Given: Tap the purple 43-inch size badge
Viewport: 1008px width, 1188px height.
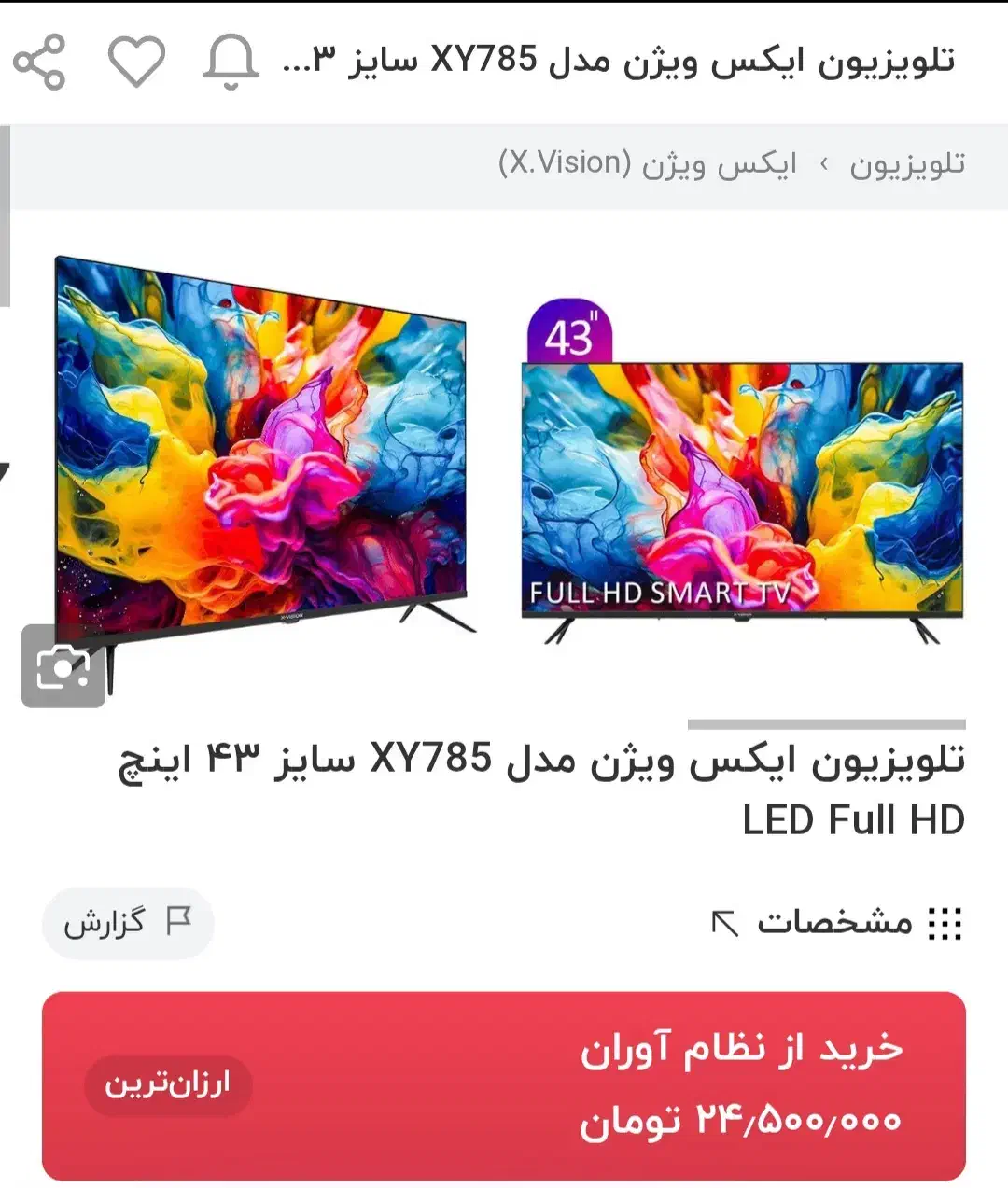Looking at the screenshot, I should 569,331.
